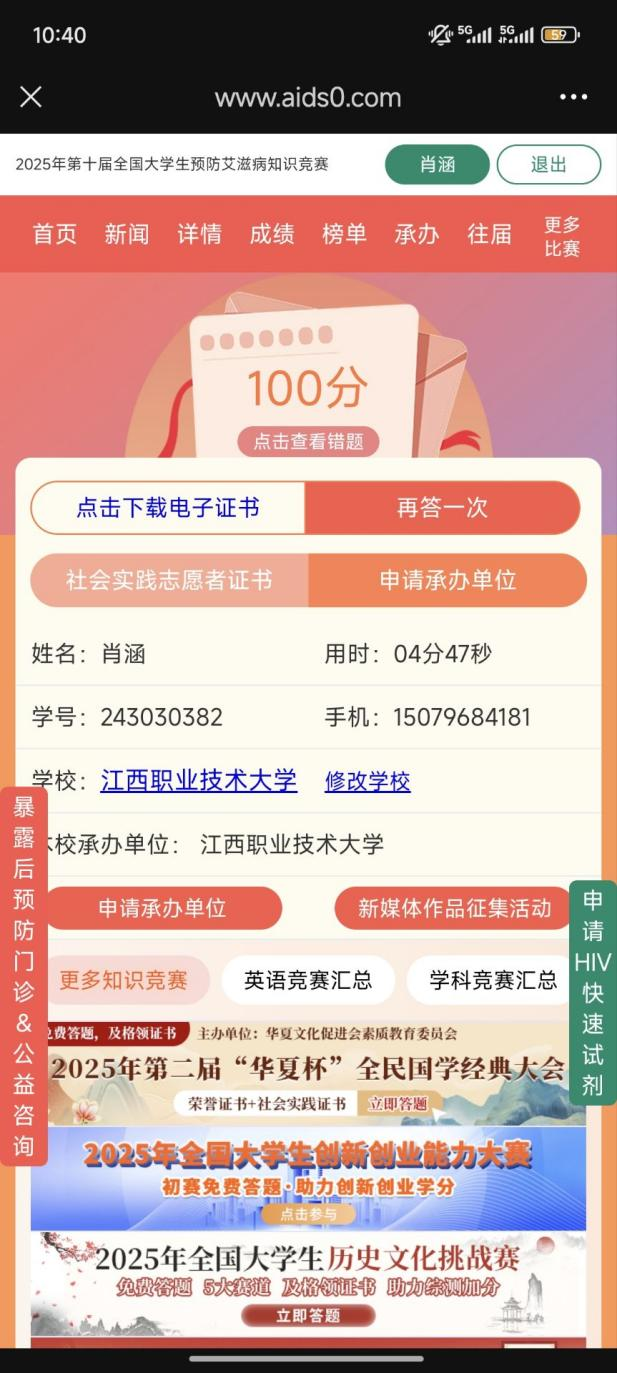Tap the 退出 logout button
Screen dimensions: 617x1373
[548, 165]
